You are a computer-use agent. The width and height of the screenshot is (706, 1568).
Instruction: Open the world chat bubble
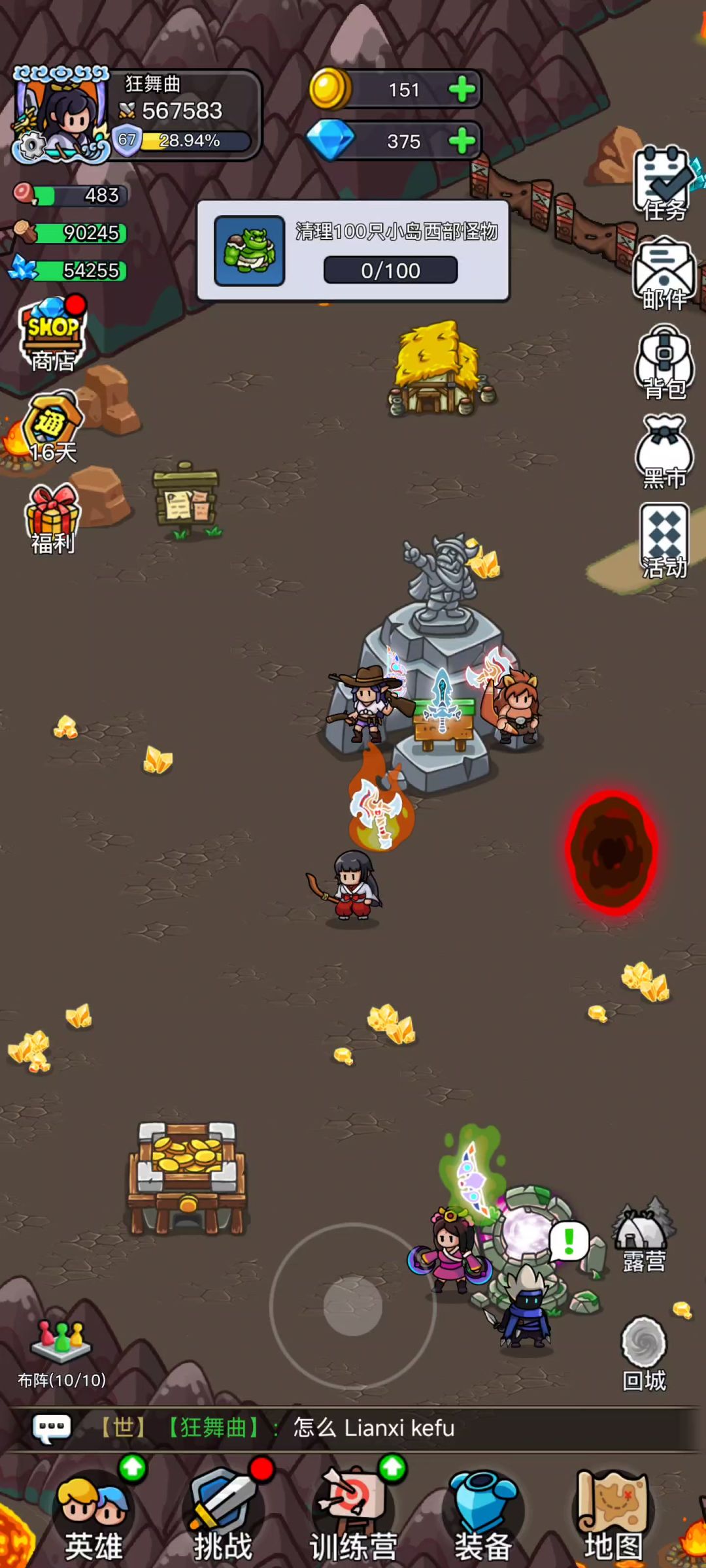(52, 1428)
